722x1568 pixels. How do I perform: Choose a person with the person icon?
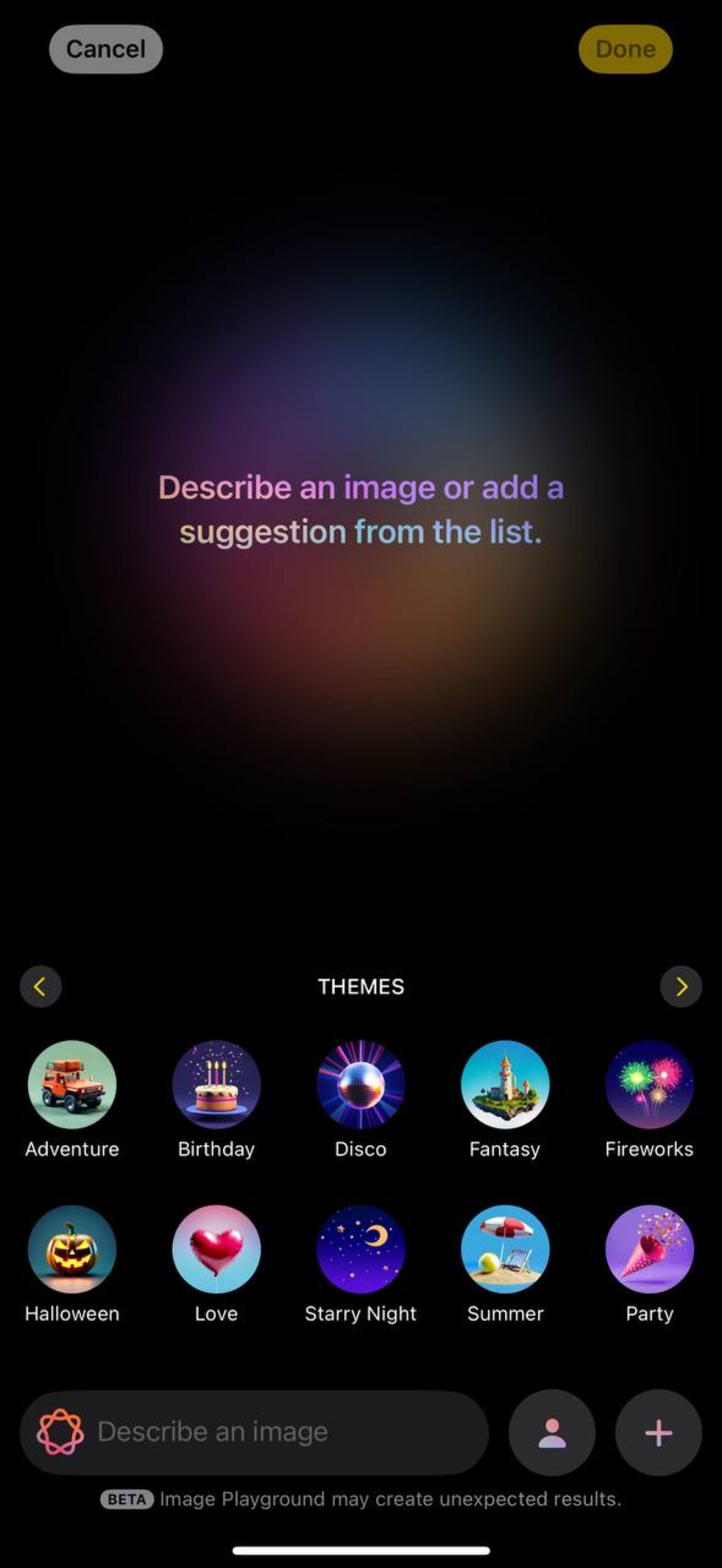[x=552, y=1432]
